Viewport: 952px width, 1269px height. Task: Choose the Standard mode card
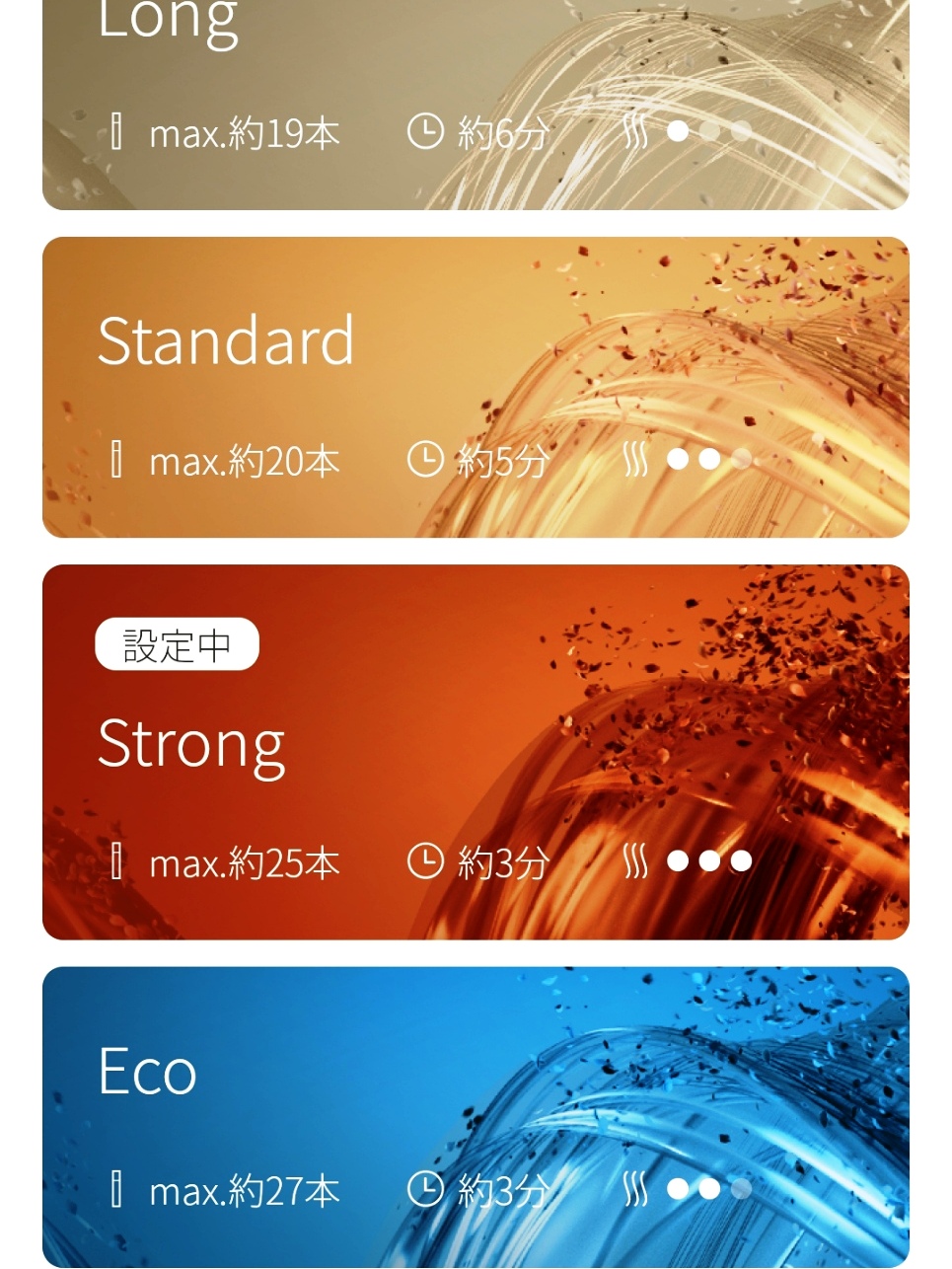pos(476,387)
